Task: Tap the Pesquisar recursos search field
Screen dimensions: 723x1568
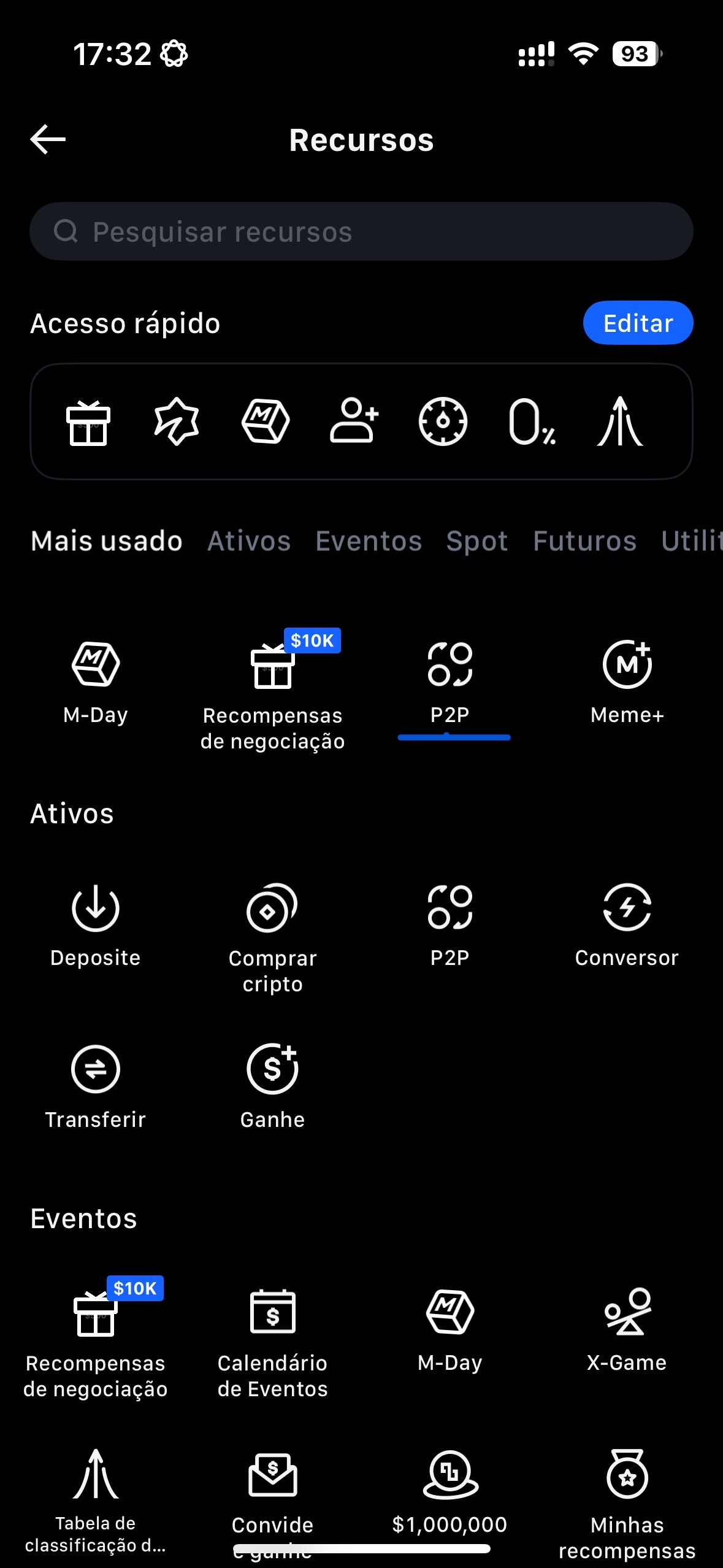Action: click(x=361, y=232)
